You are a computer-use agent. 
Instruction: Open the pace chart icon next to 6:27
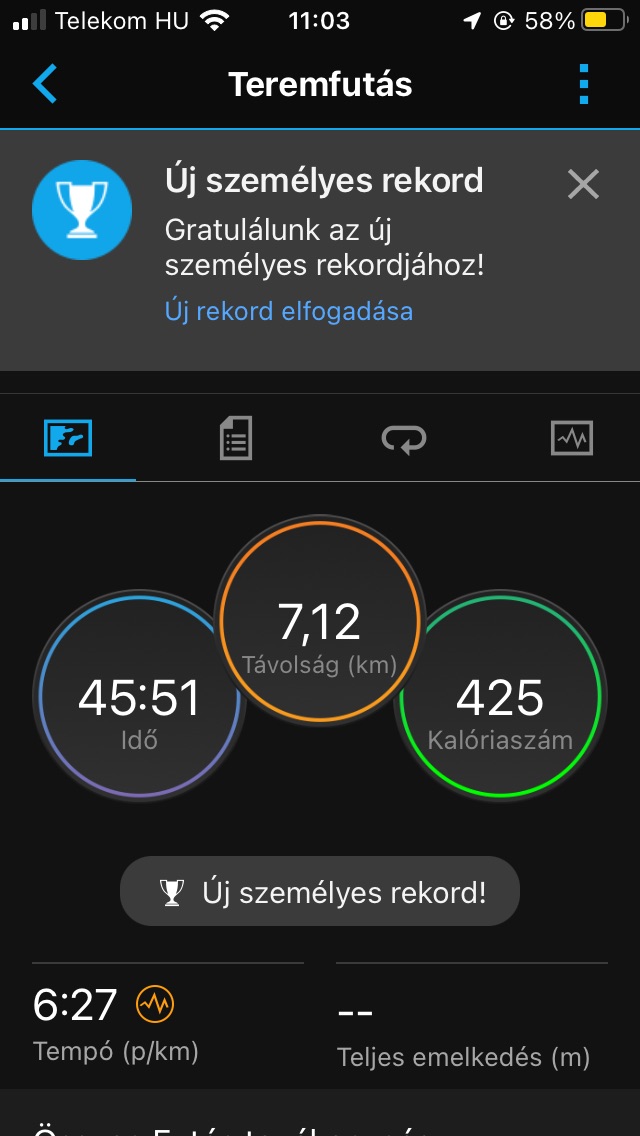click(x=155, y=1004)
